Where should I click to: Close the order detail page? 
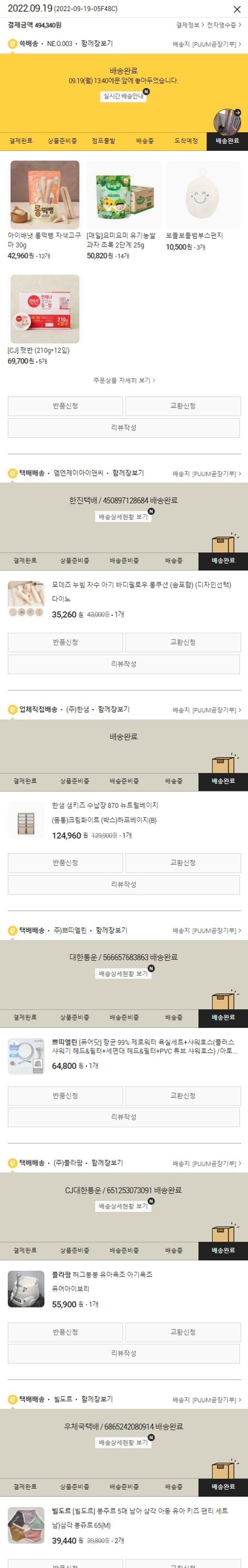coord(237,10)
